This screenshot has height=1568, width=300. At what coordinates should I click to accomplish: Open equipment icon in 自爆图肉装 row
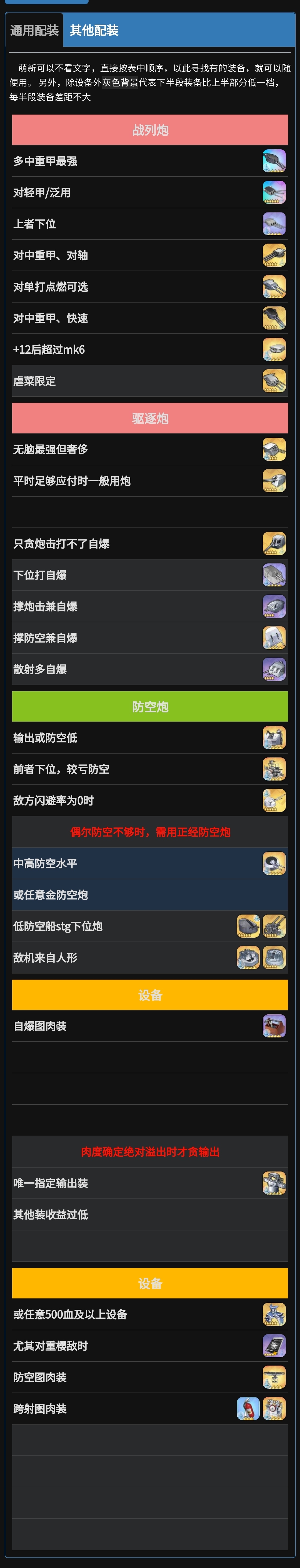point(274,1026)
